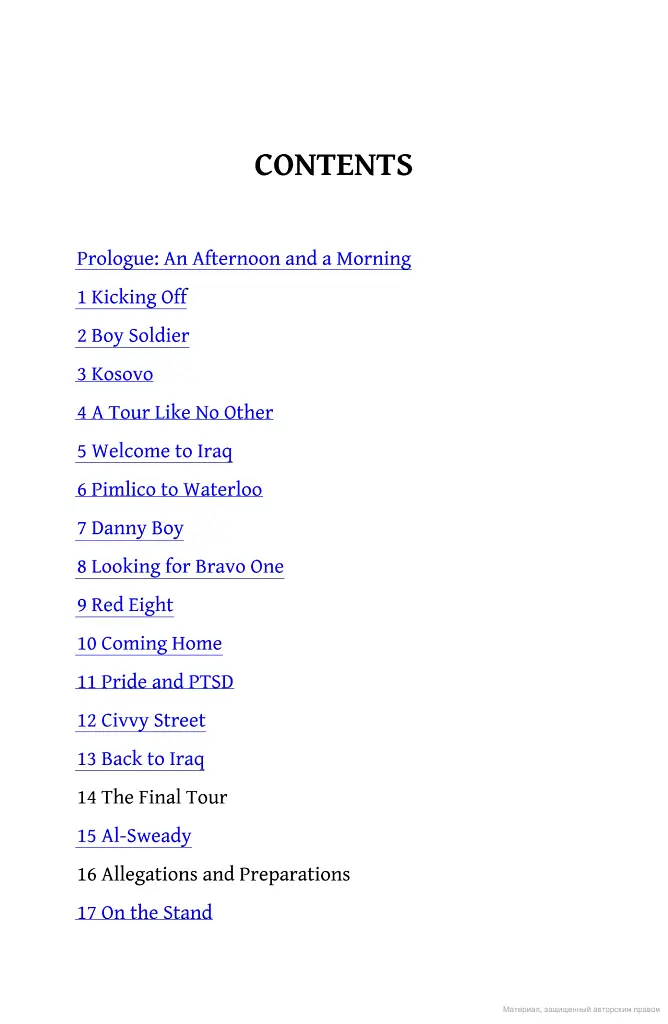668x1024 pixels.
Task: Go to chapter 1 Kicking Off
Action: 132,298
